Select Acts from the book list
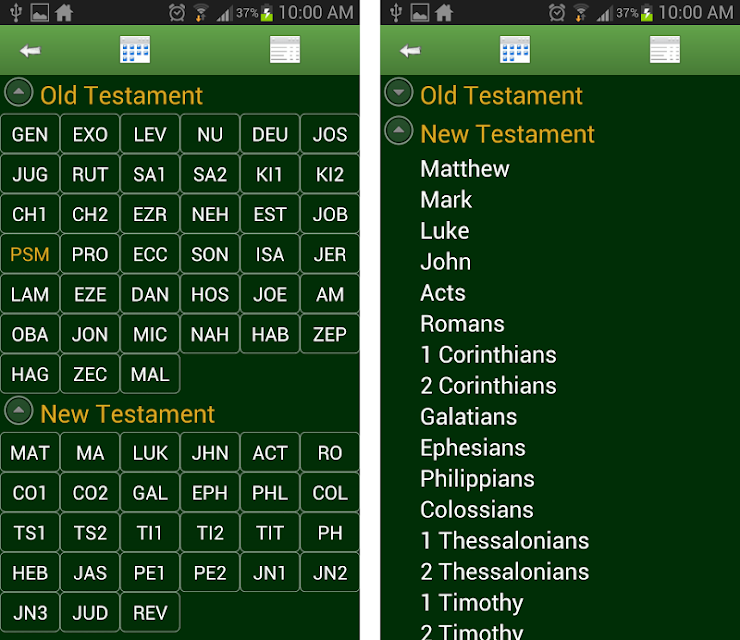The width and height of the screenshot is (740, 640). 443,293
